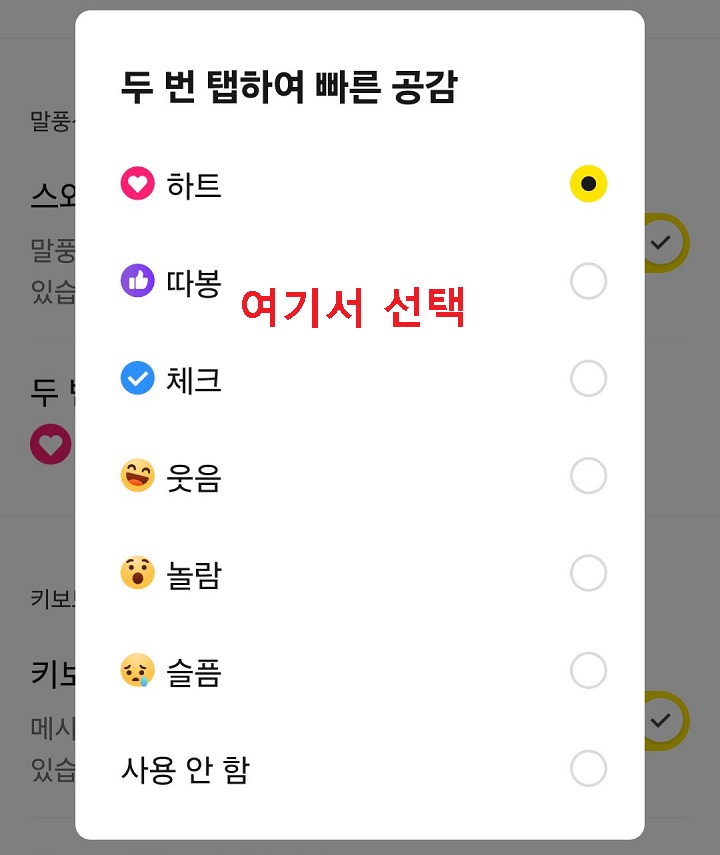Select the 하트 radio button
Screen dimensions: 720x855
click(587, 184)
